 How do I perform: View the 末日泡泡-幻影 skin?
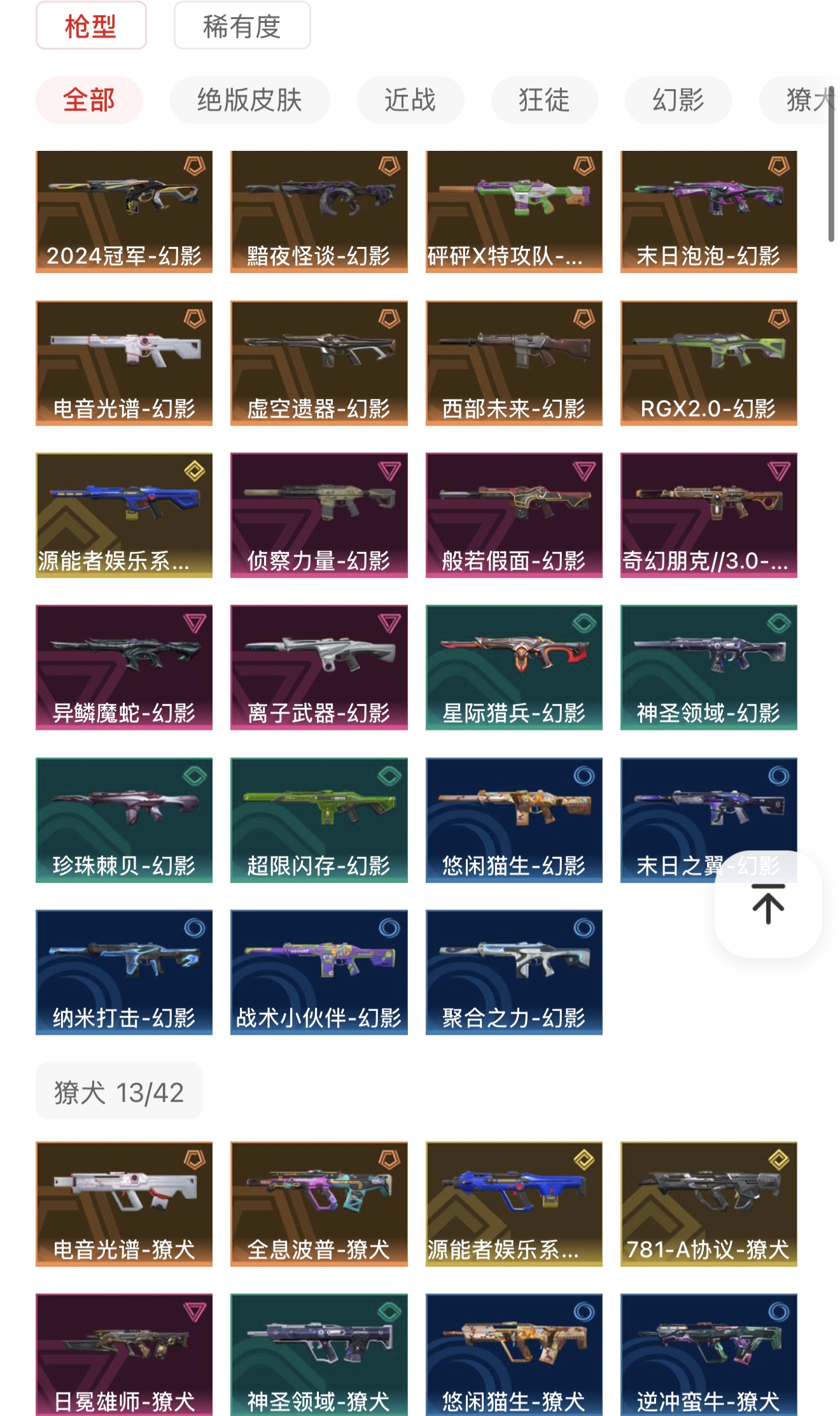coord(708,211)
